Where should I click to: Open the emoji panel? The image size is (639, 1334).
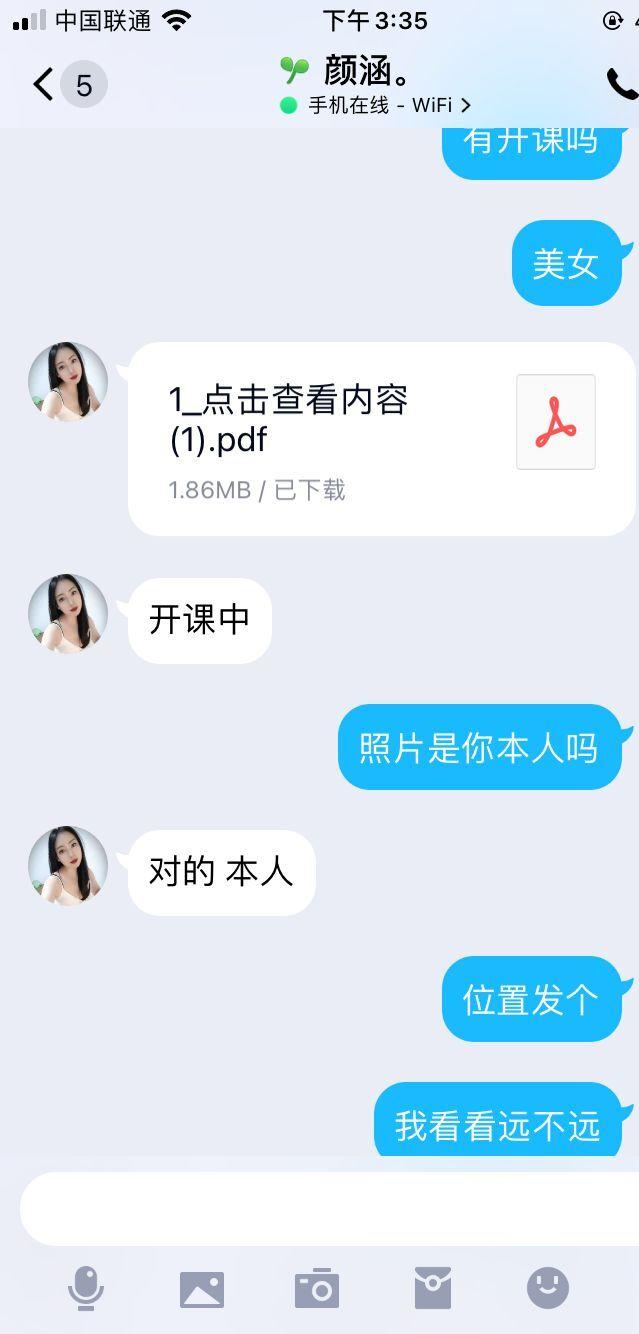548,1288
